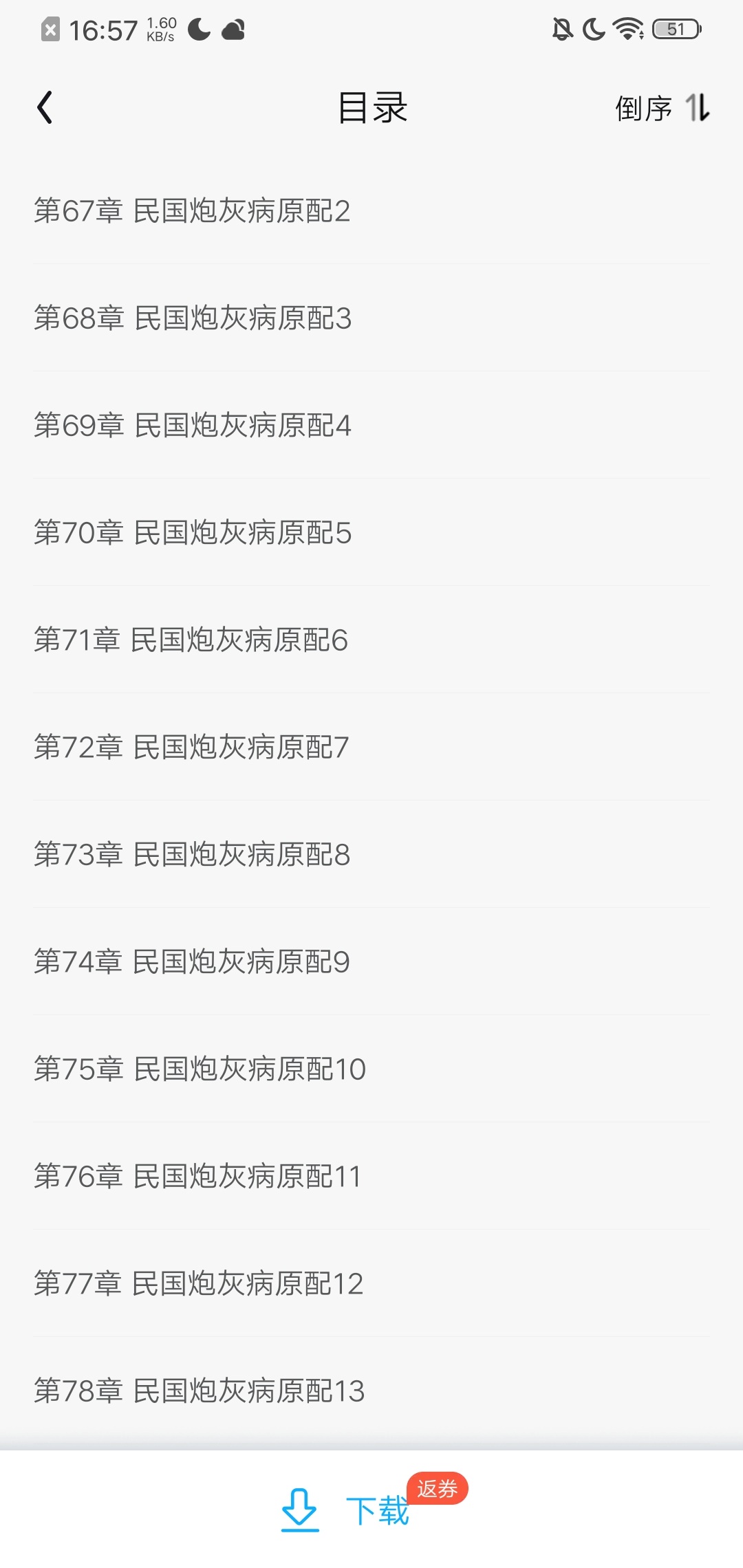Open 第78章 民国炮灰病原配13
The width and height of the screenshot is (743, 1568).
click(x=371, y=1391)
